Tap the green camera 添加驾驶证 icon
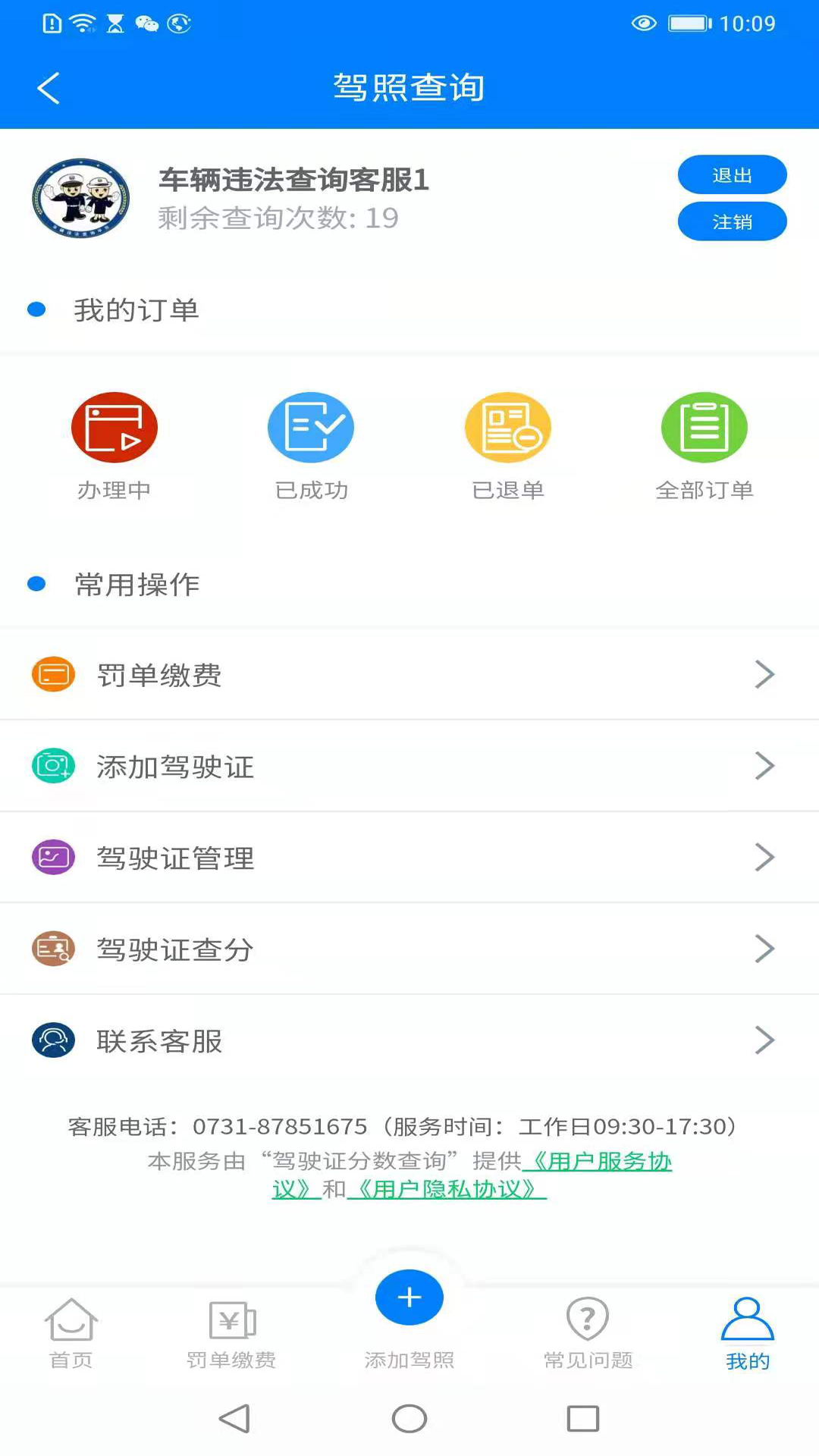This screenshot has width=819, height=1456. (x=53, y=766)
